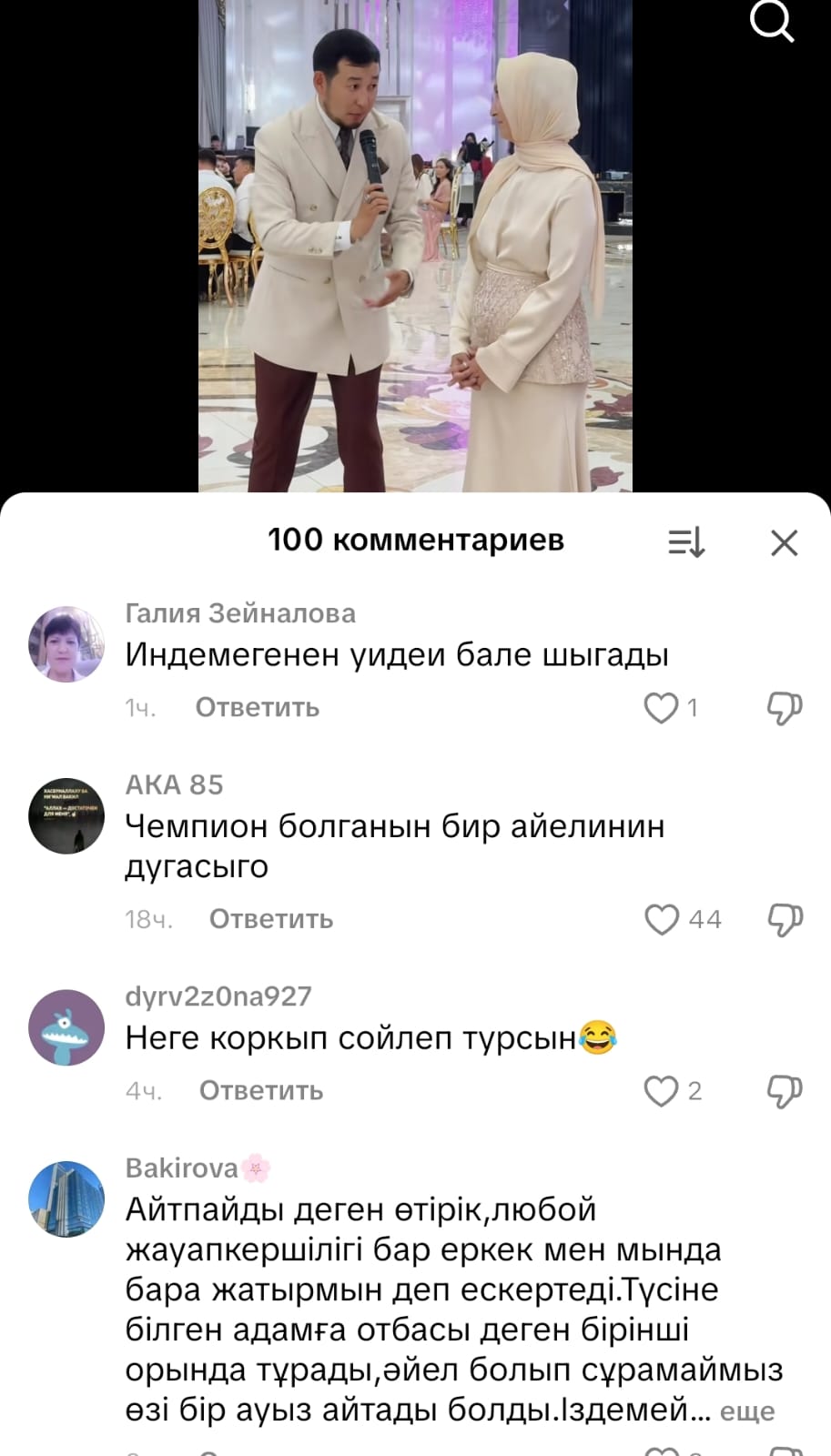Open Галия Зейналова's profile picture
The width and height of the screenshot is (831, 1456).
pos(66,644)
